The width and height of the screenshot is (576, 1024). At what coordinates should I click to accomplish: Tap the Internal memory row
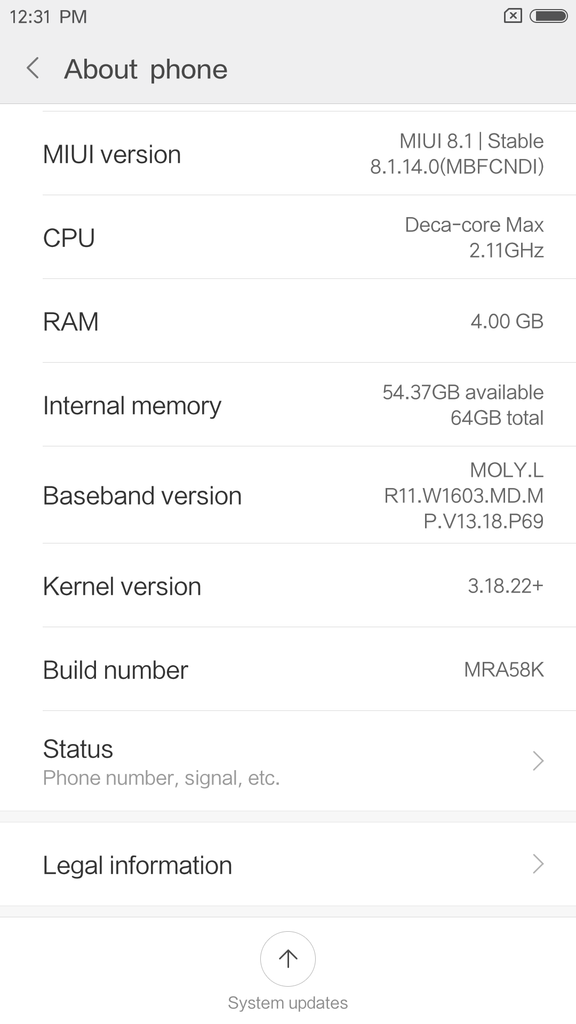[288, 405]
